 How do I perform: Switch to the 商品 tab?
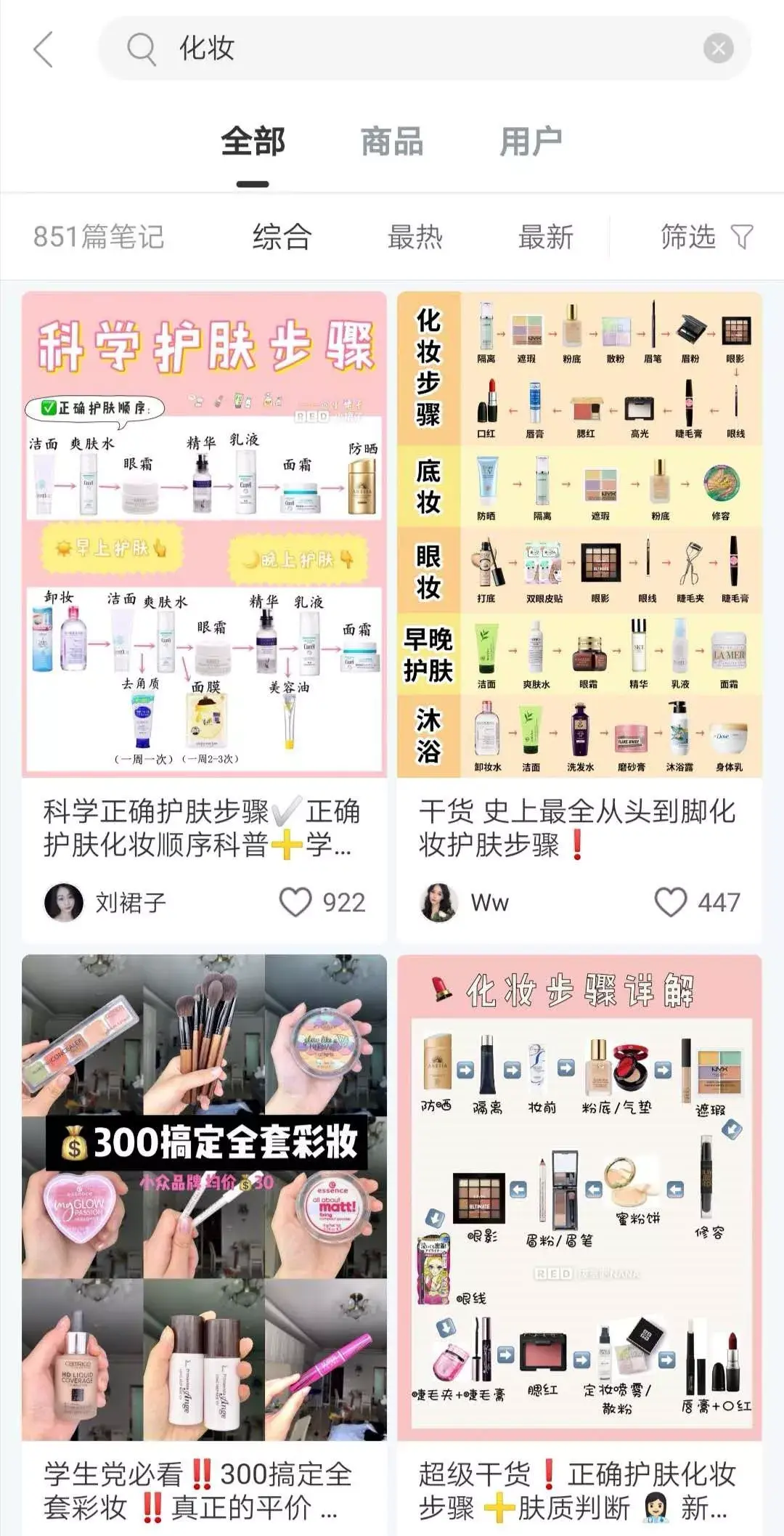pyautogui.click(x=392, y=141)
